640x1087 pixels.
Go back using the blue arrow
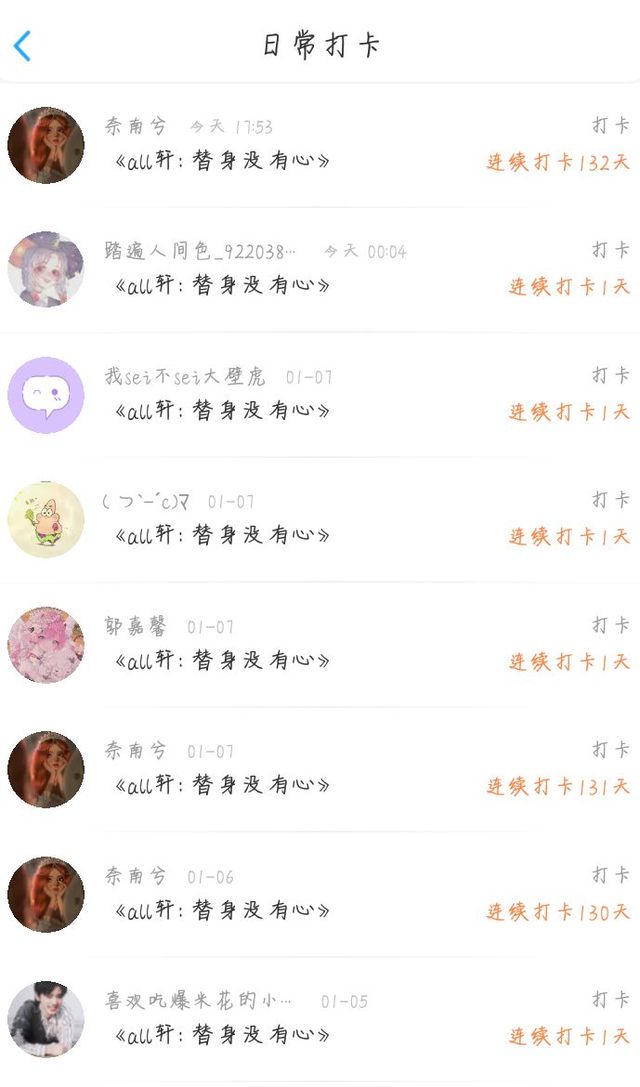point(22,46)
